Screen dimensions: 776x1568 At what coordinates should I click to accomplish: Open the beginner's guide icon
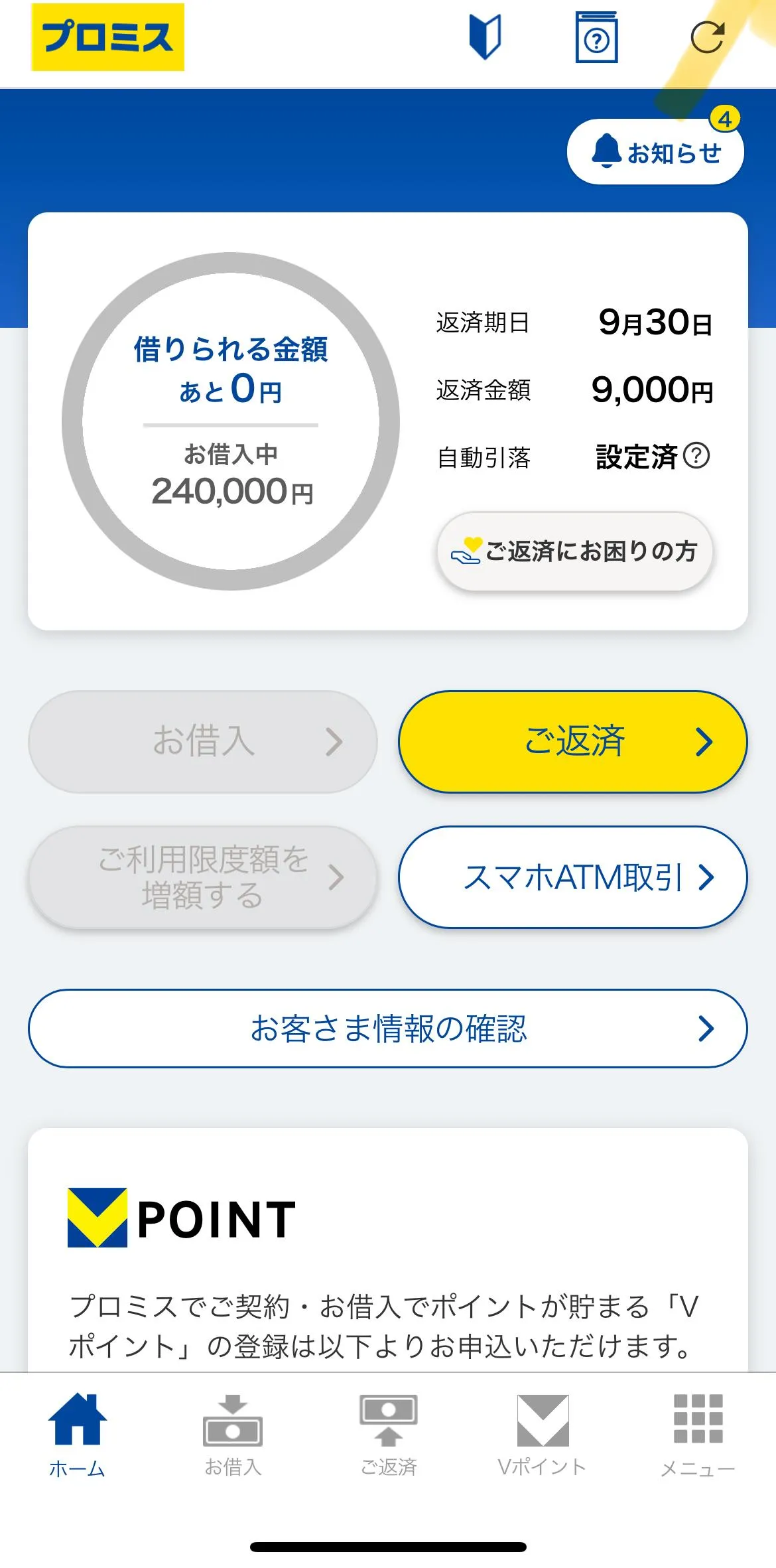coord(485,38)
